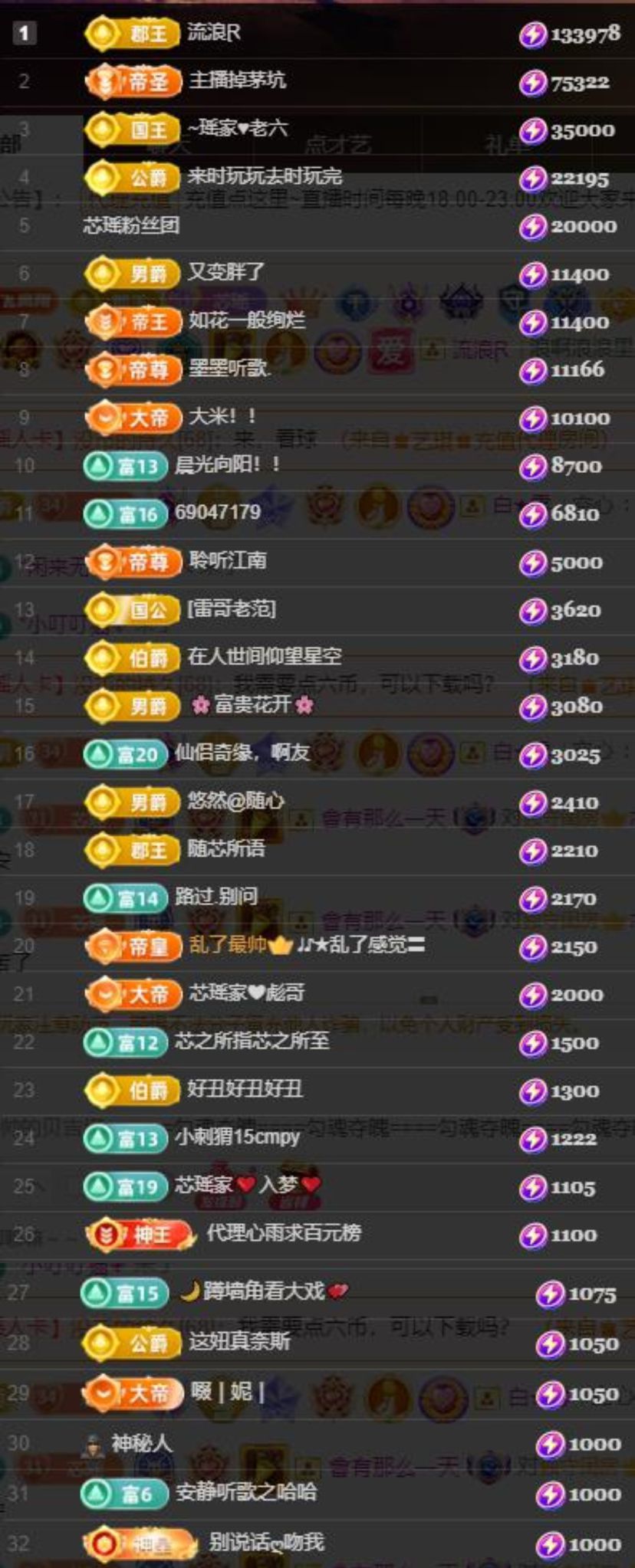This screenshot has height=1568, width=635.
Task: Open 悠然@随心 in the list
Action: tap(235, 802)
